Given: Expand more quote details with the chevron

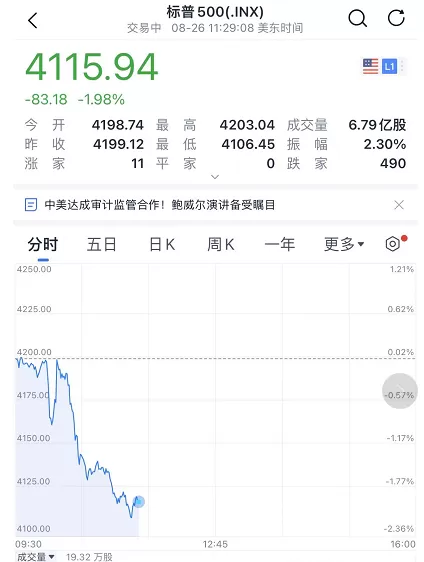Looking at the screenshot, I should point(215,177).
